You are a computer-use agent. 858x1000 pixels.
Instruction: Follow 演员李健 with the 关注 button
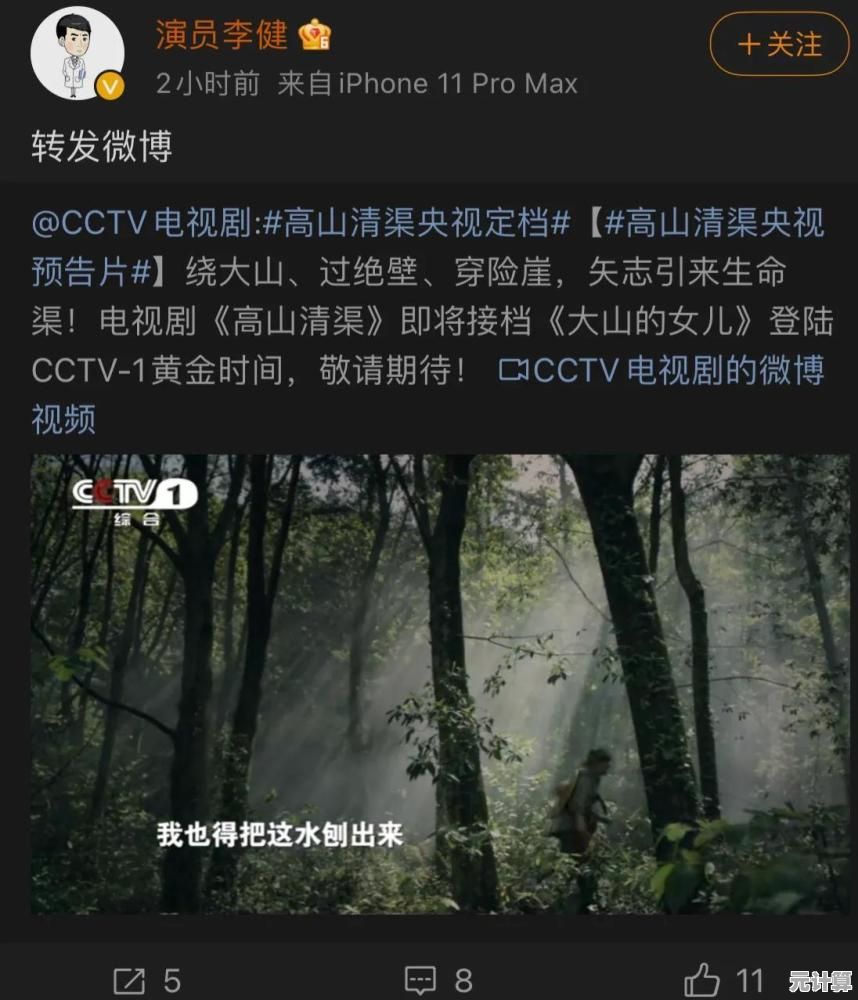pyautogui.click(x=779, y=44)
